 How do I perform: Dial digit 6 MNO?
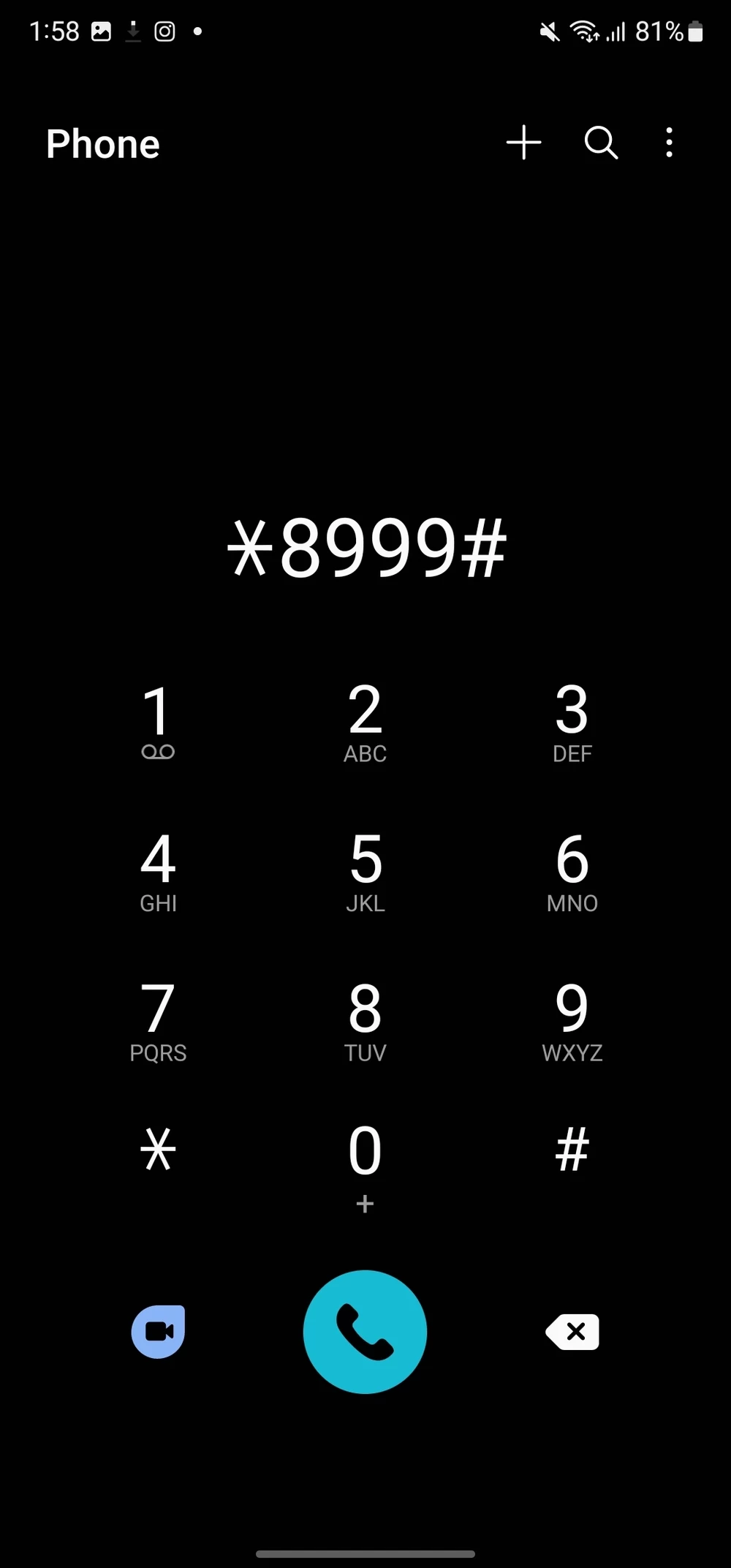coord(572,870)
